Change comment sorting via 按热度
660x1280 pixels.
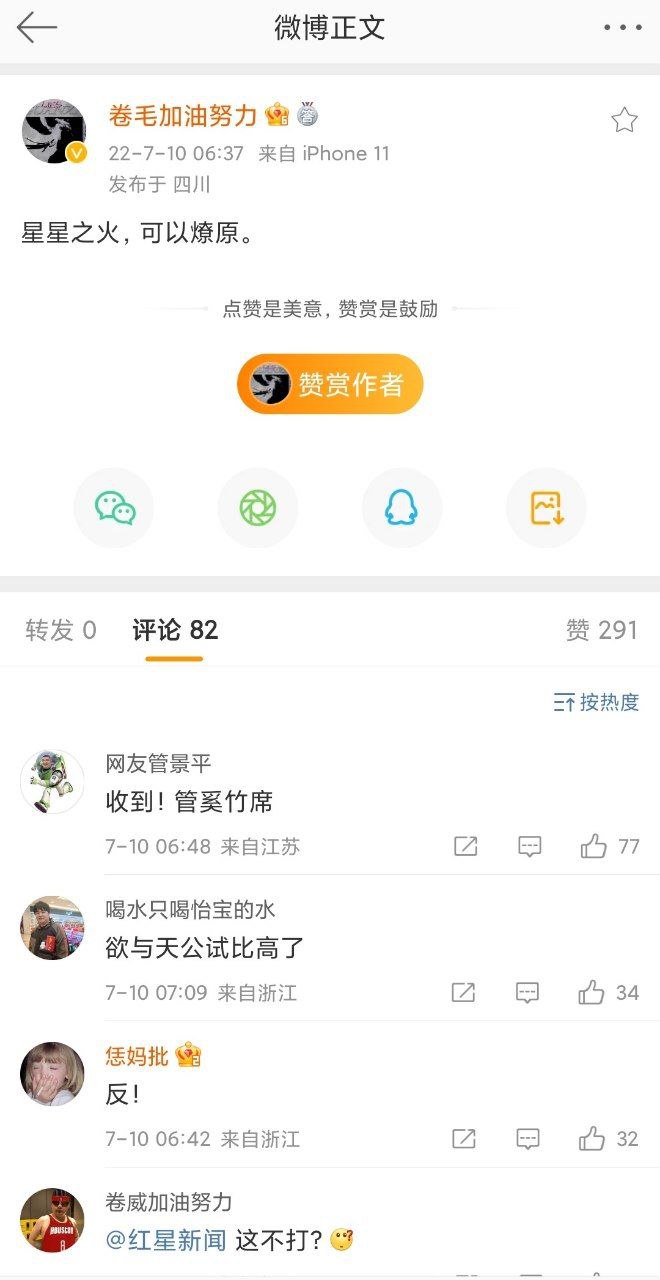point(596,702)
